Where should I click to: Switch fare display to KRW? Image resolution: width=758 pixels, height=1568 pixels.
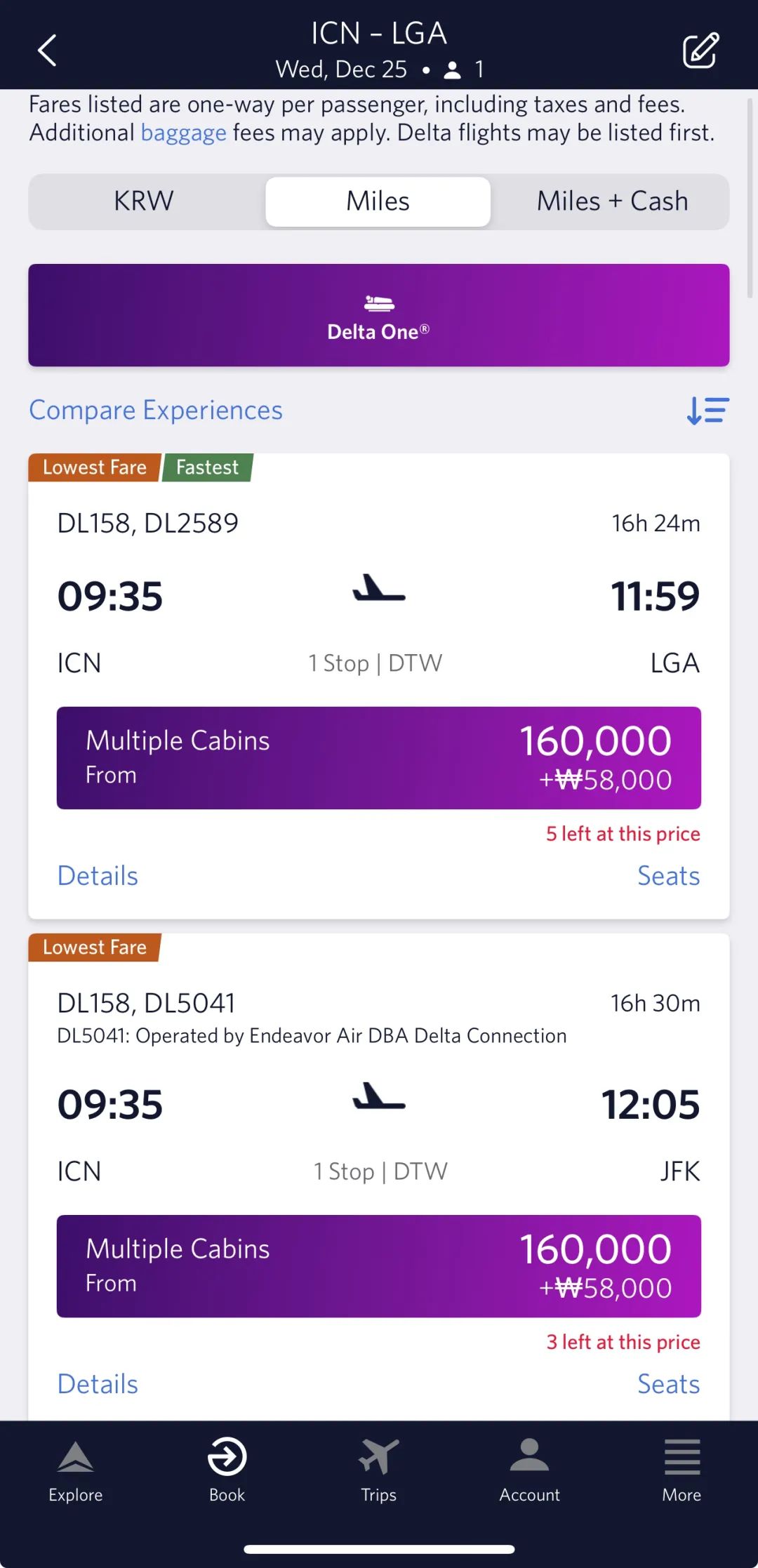(x=144, y=201)
